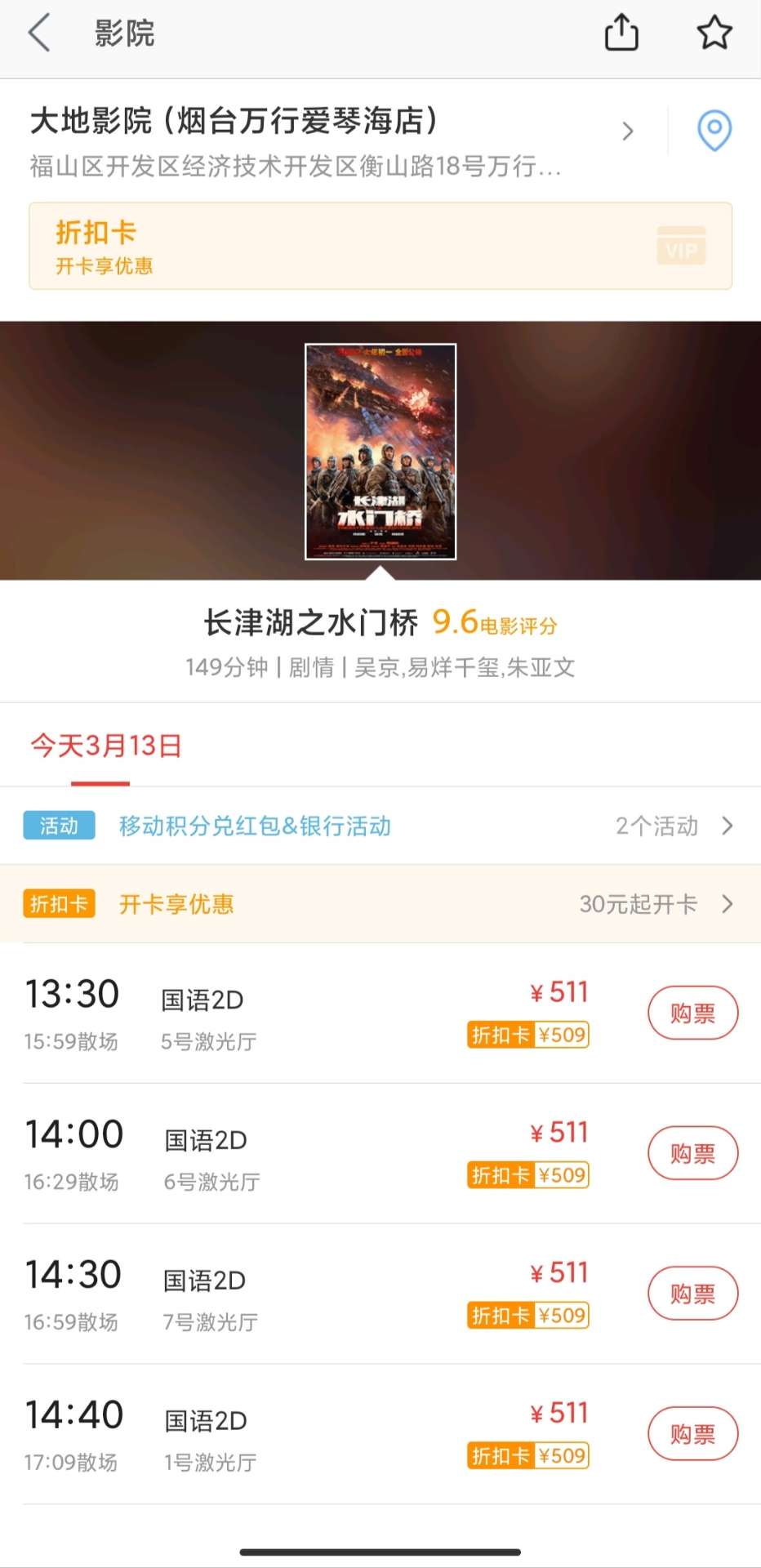This screenshot has height=1568, width=761.
Task: Favorite this cinema with the star icon
Action: tap(714, 33)
